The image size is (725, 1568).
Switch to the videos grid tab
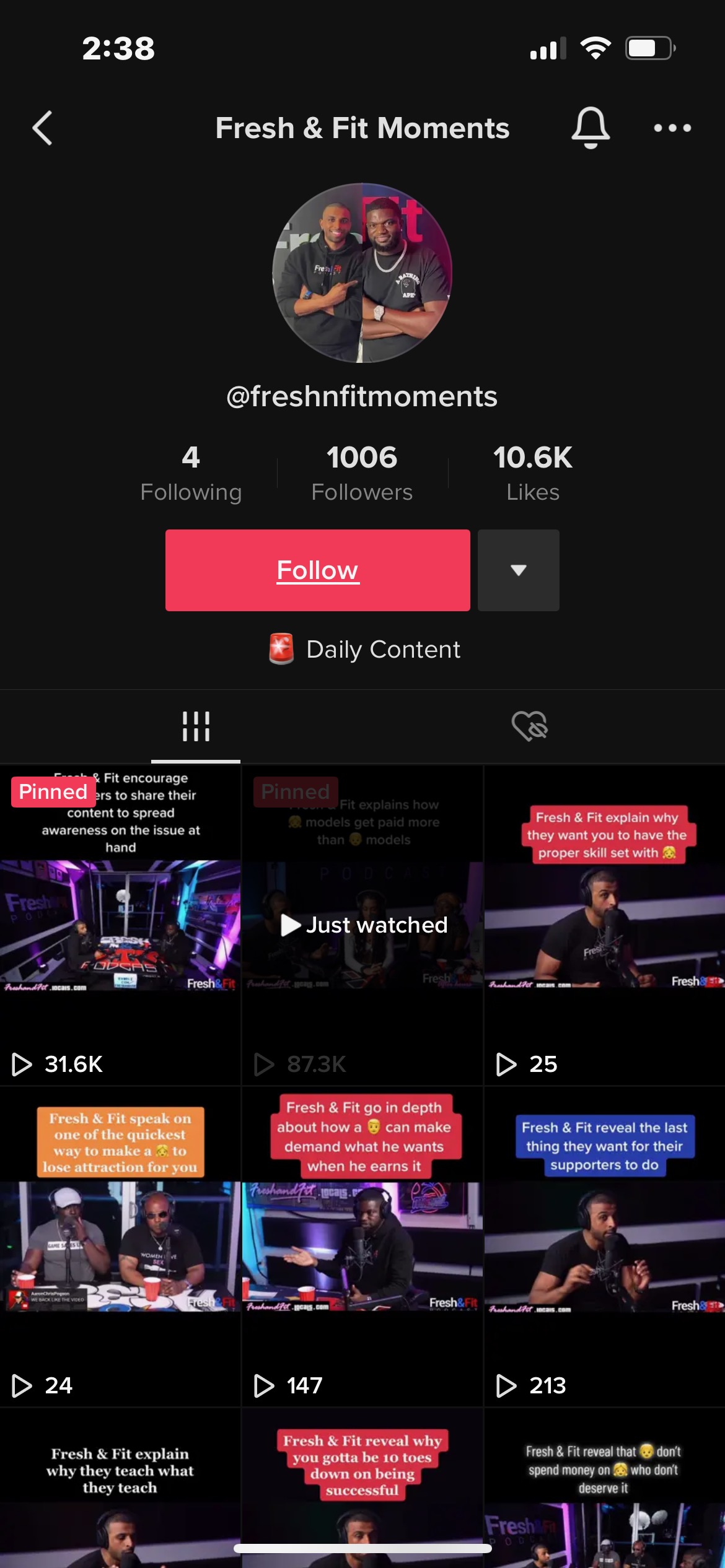[x=196, y=726]
